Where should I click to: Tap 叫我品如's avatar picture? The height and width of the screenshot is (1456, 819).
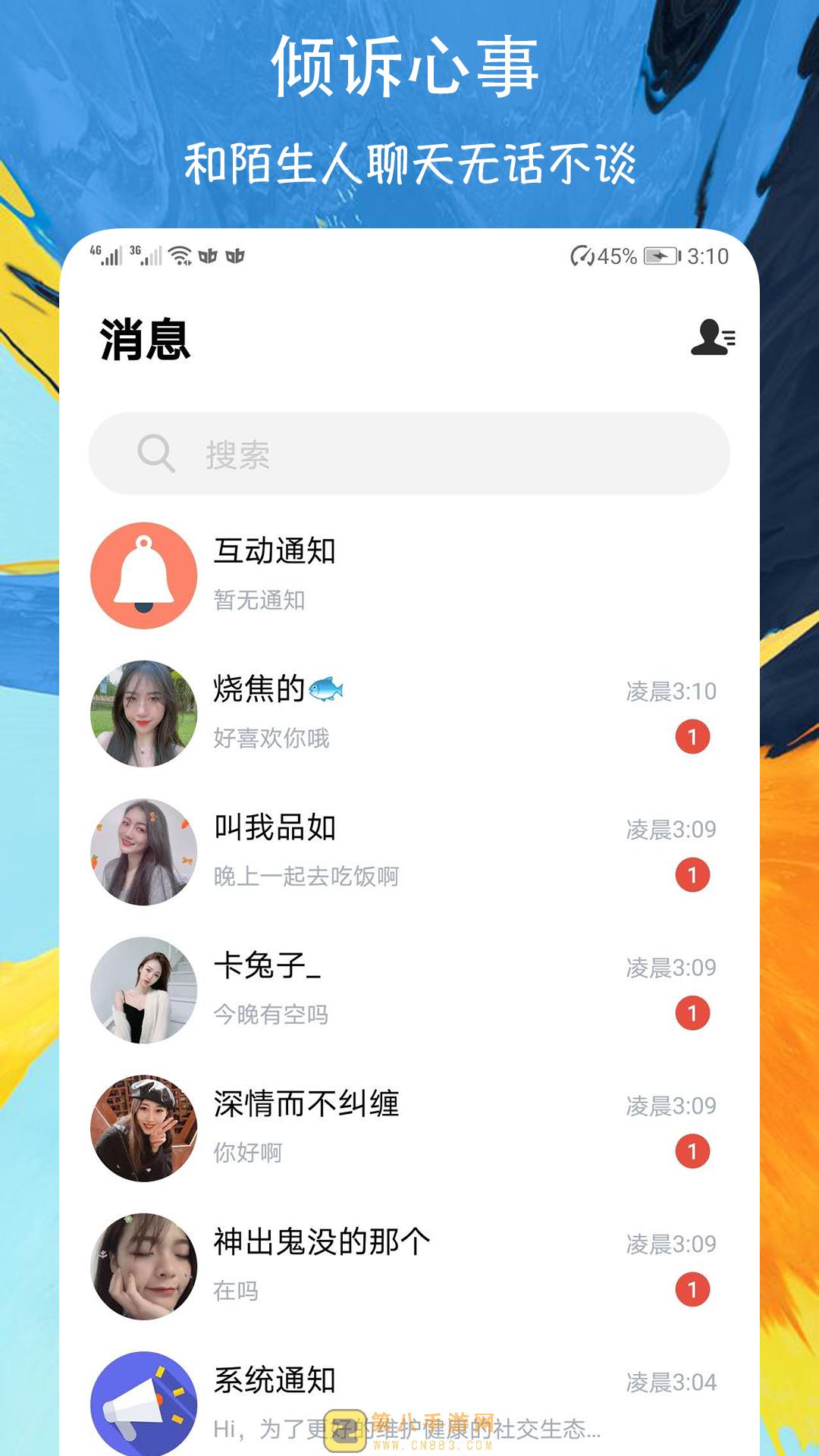click(x=144, y=849)
